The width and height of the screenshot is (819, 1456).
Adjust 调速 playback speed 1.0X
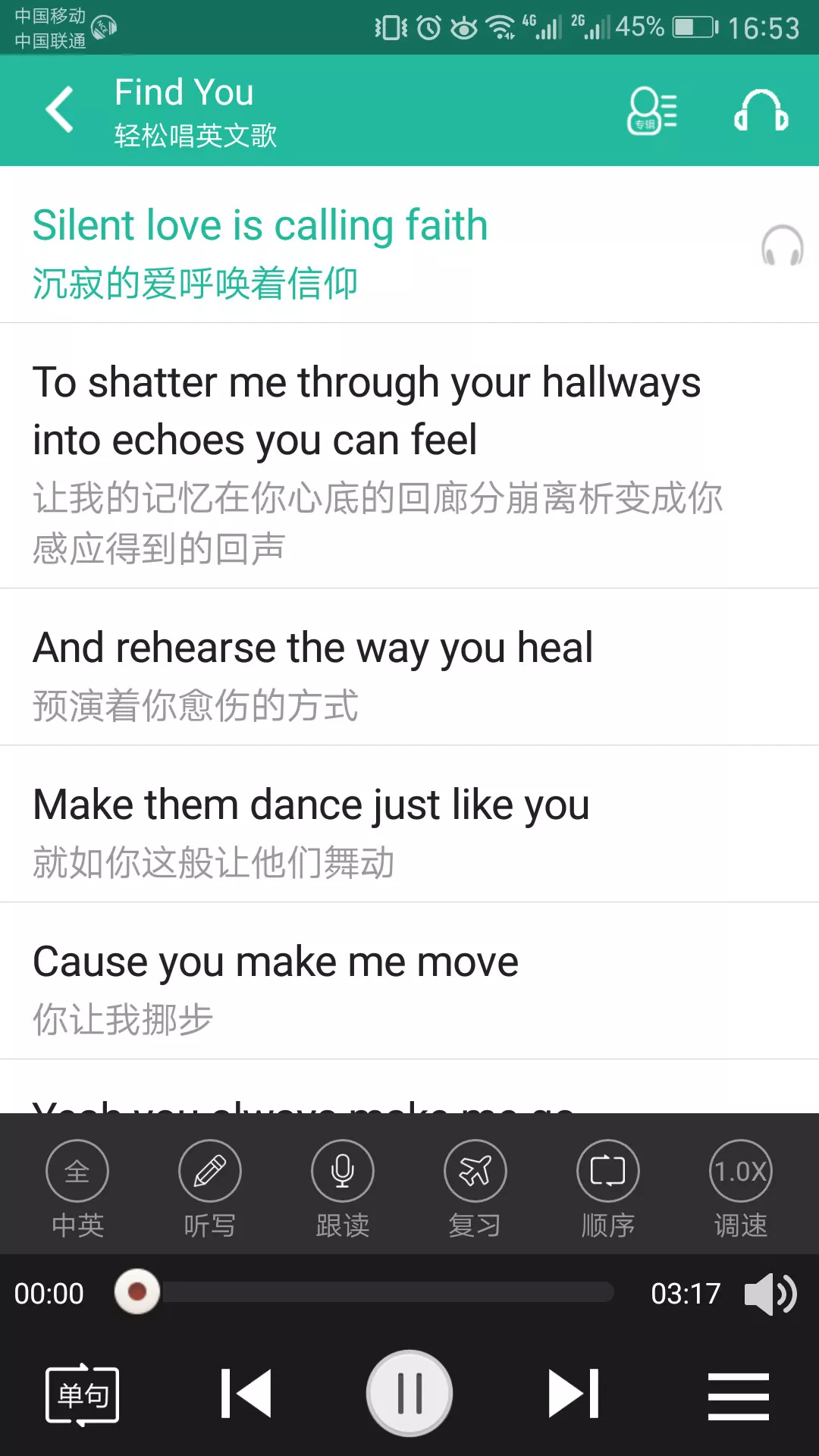pos(741,1188)
